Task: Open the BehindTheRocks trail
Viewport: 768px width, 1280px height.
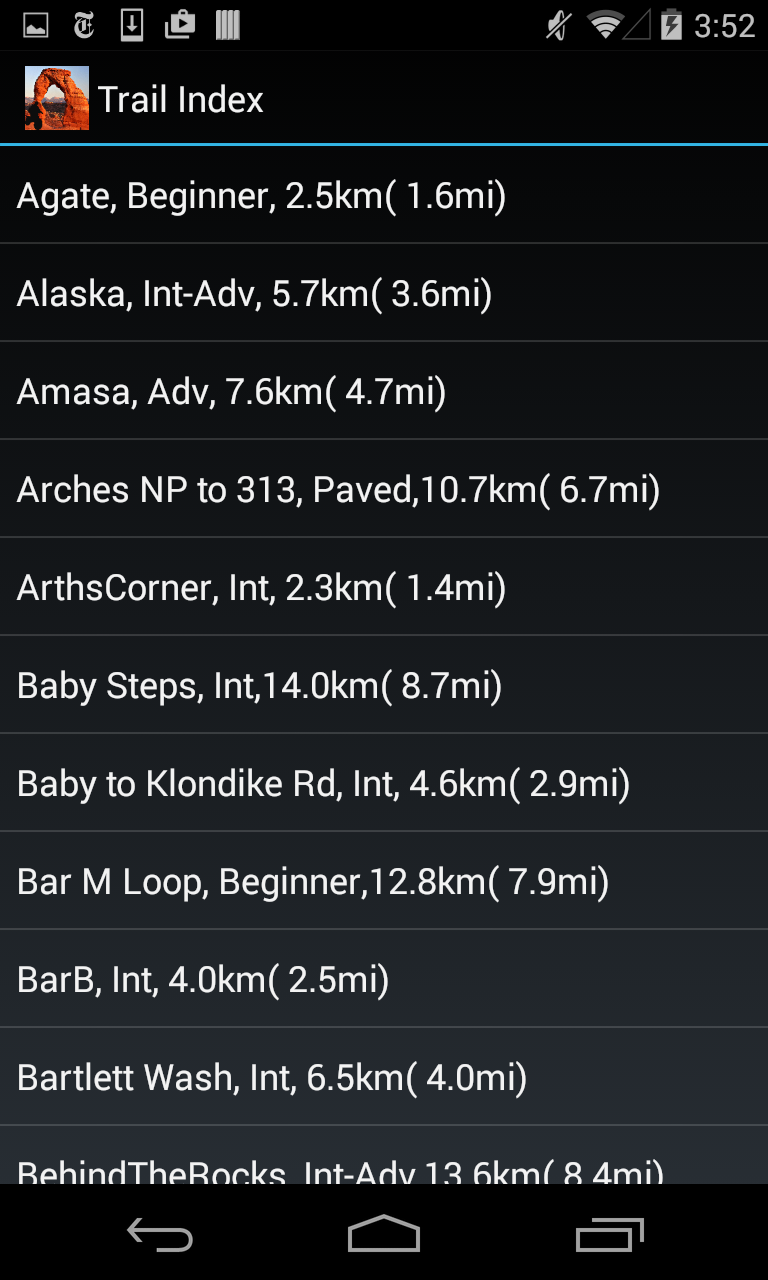Action: coord(384,1160)
